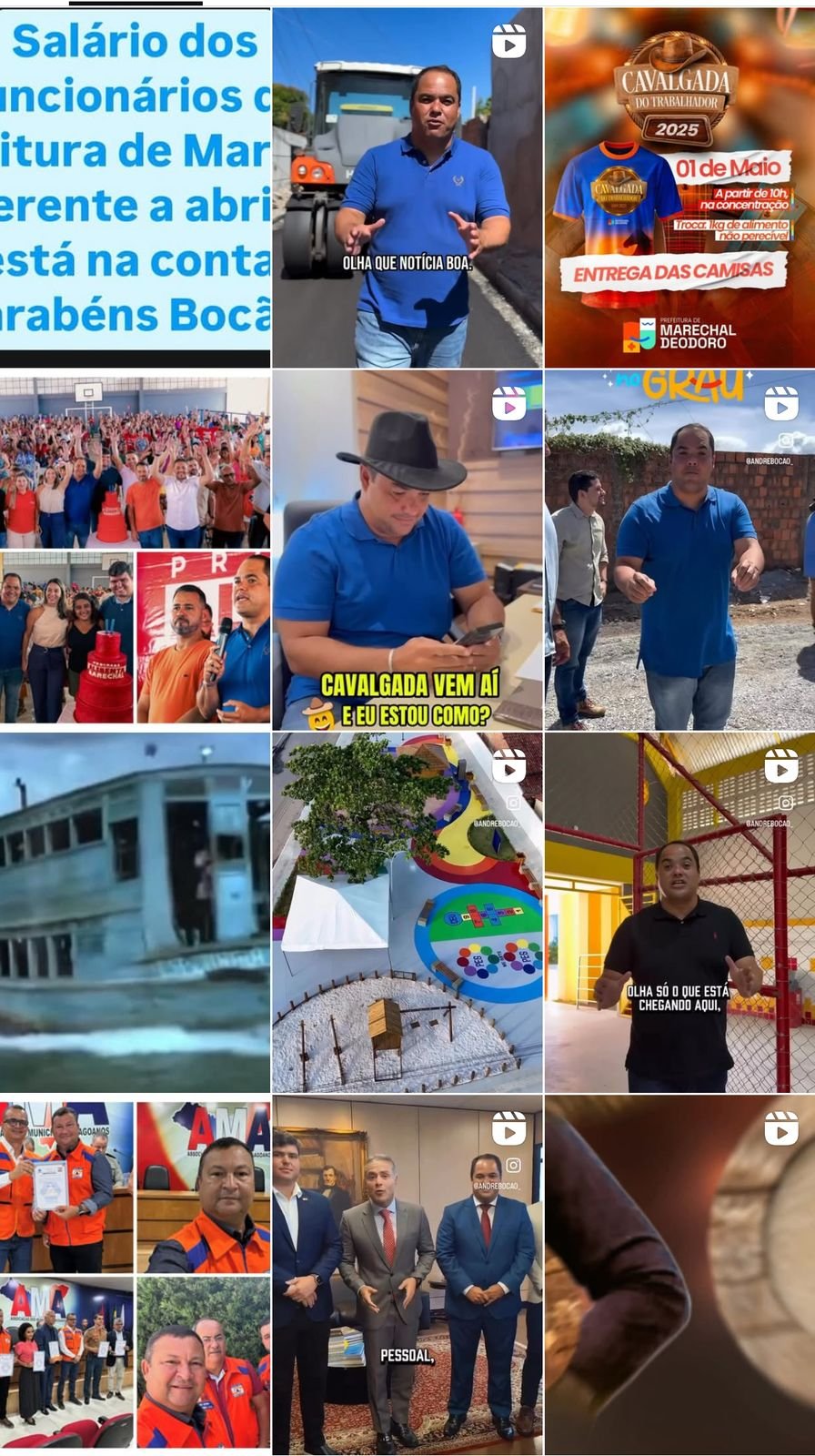Viewport: 815px width, 1456px height.
Task: Open the 'Pessoal' reel with men in suits
Action: click(x=407, y=1274)
